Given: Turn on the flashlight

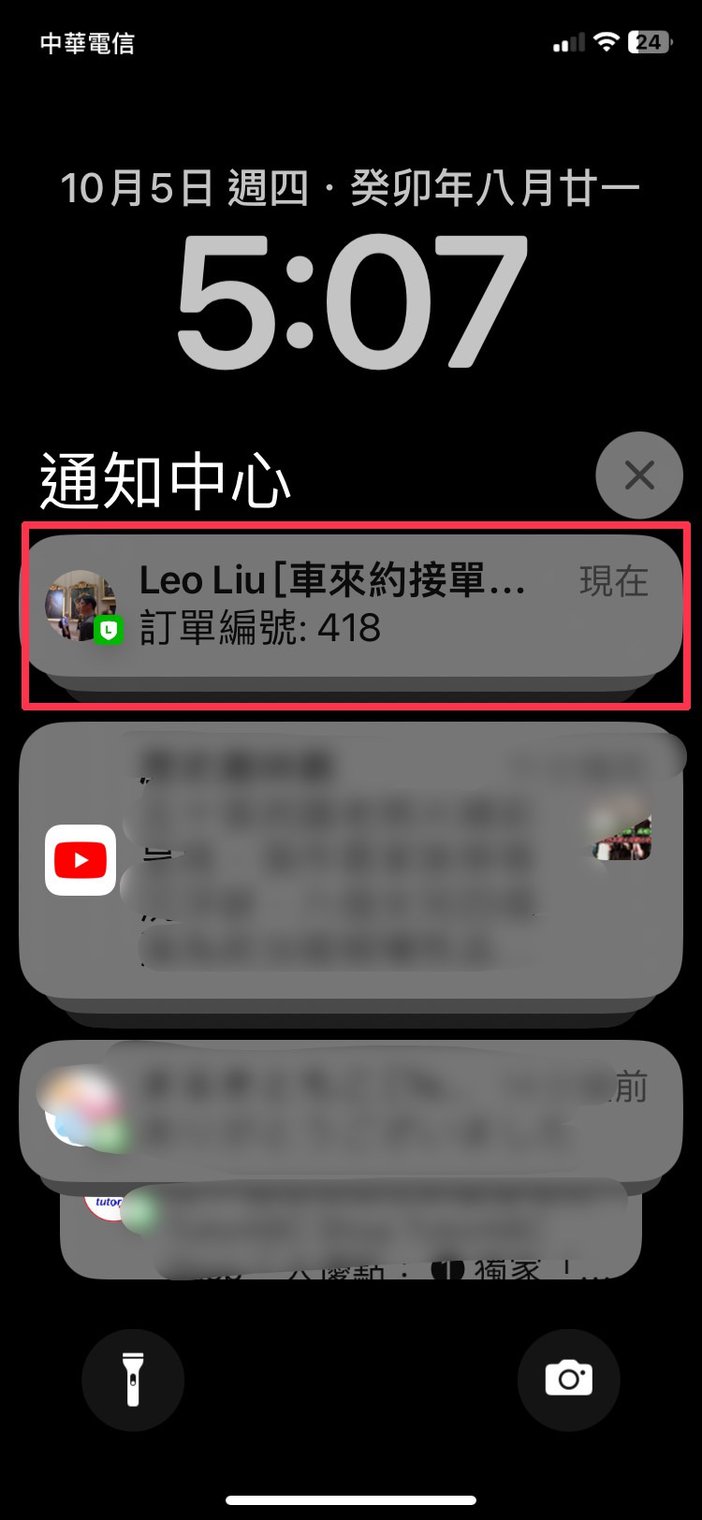Looking at the screenshot, I should pos(133,1380).
